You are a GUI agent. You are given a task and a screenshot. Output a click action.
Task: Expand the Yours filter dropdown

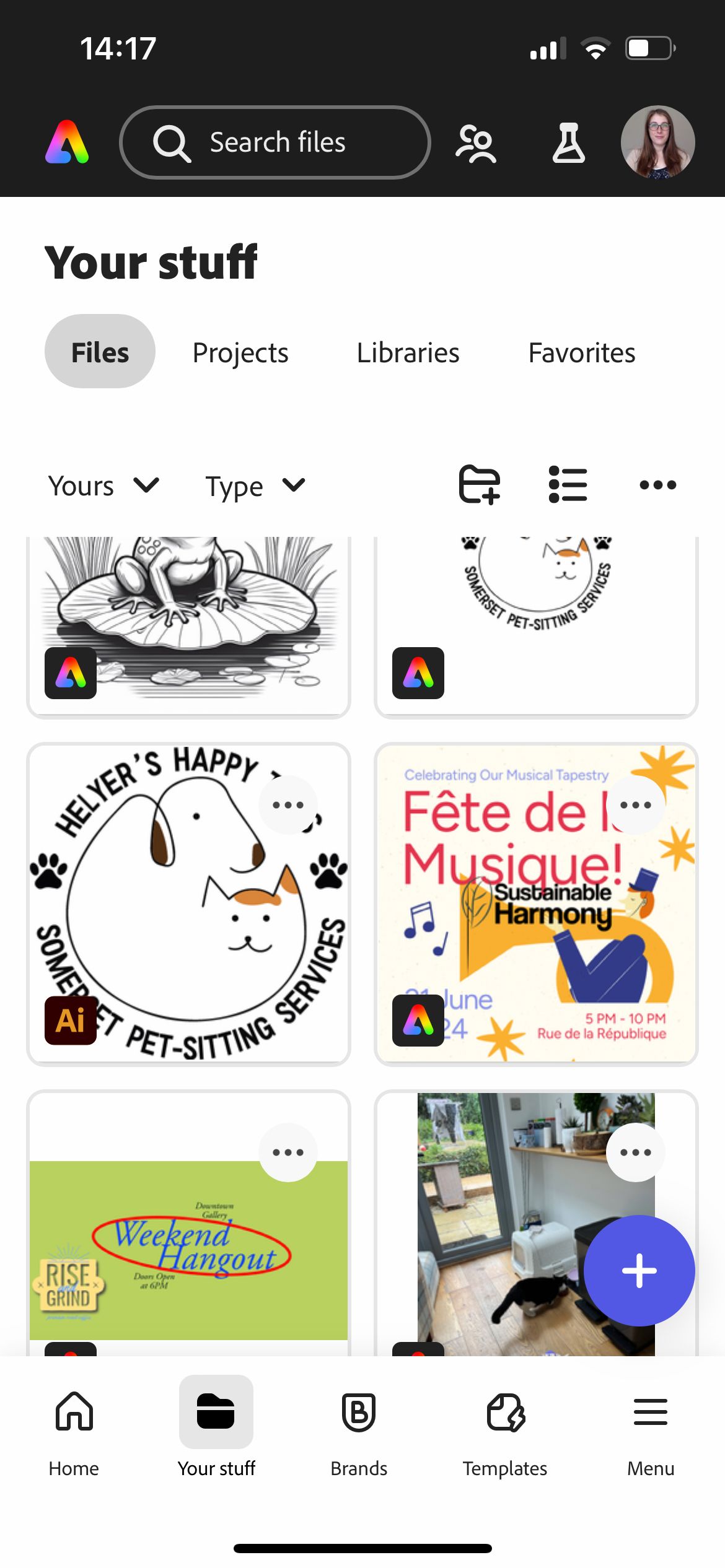(x=103, y=486)
